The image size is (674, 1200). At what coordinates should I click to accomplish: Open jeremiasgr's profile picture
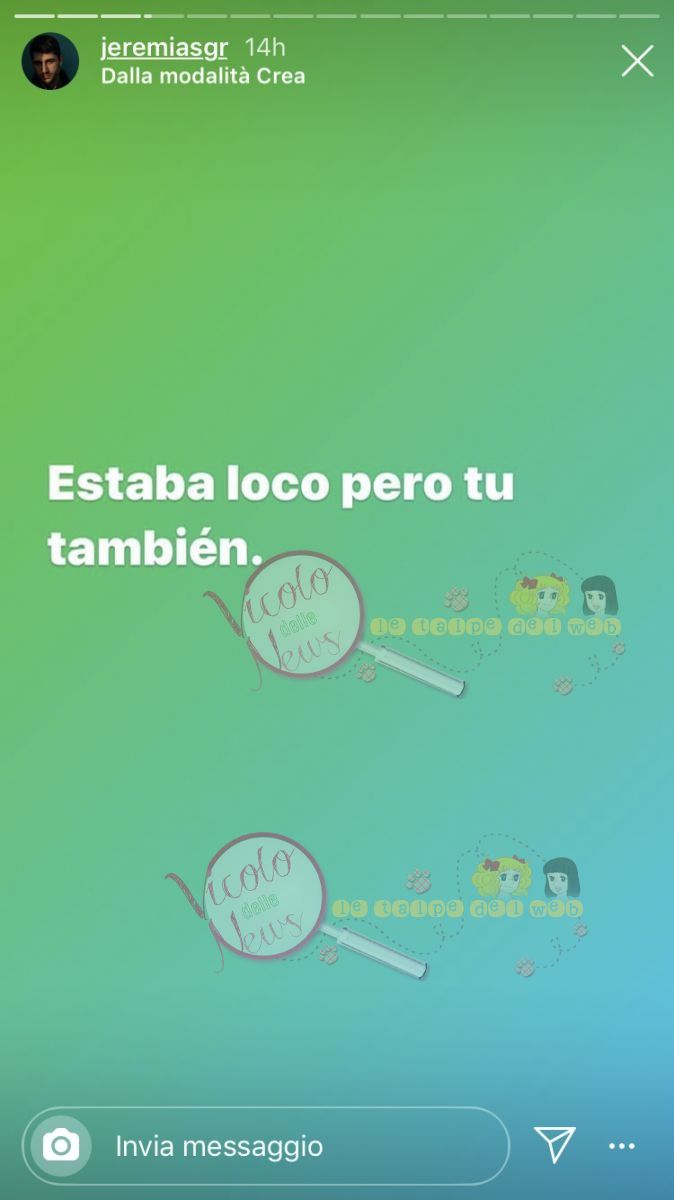[x=50, y=61]
